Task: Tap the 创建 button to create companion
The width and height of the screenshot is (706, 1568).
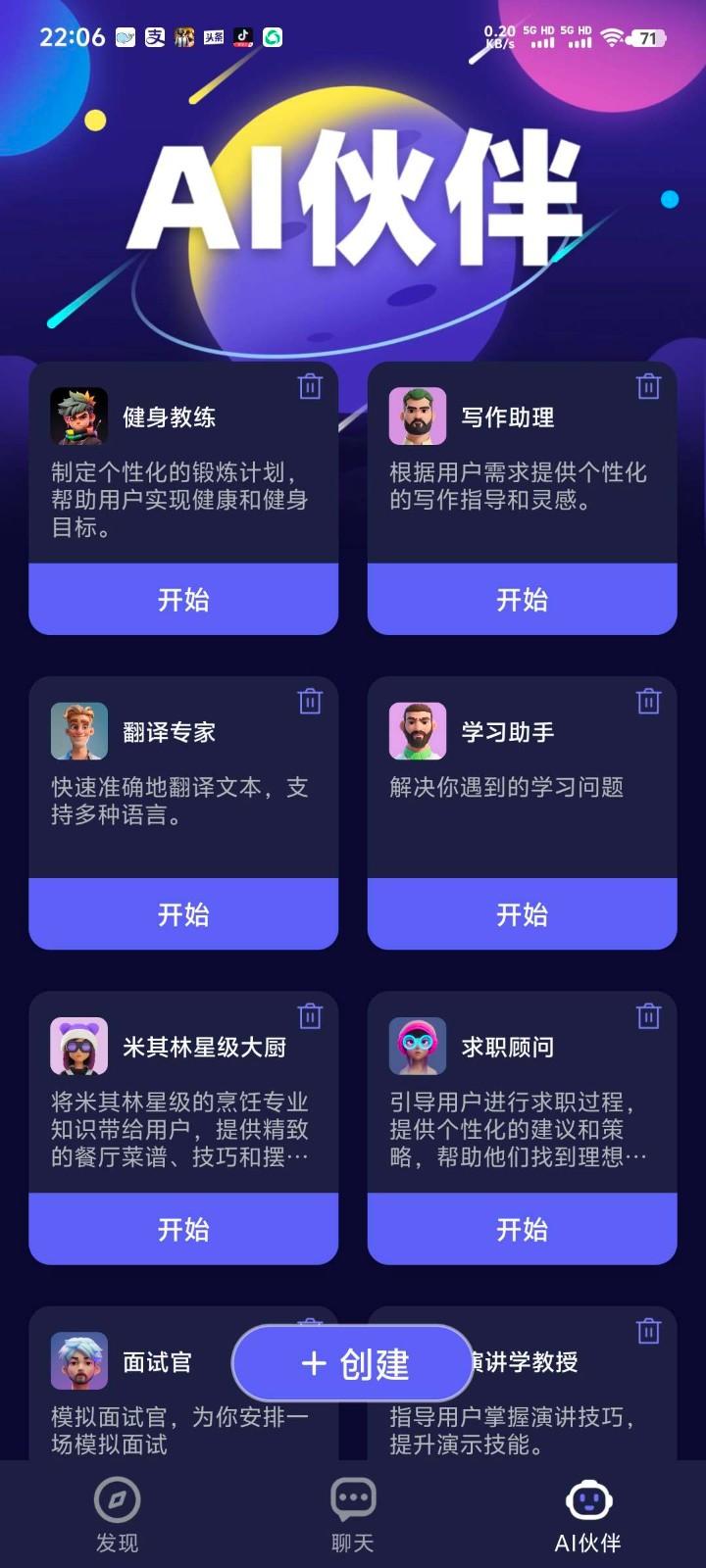Action: tap(352, 1362)
